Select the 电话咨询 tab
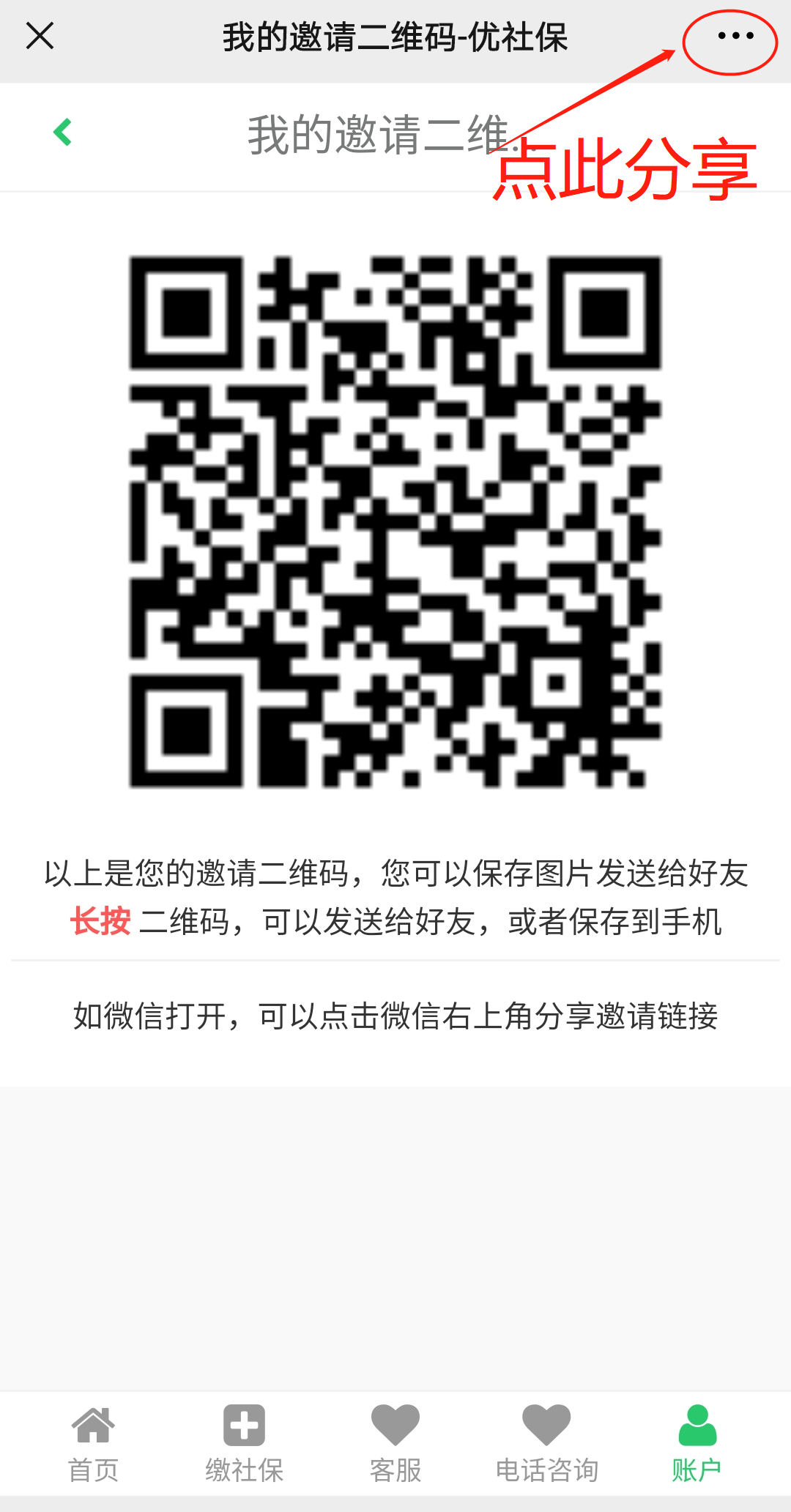Image resolution: width=791 pixels, height=1512 pixels. coord(546,1442)
